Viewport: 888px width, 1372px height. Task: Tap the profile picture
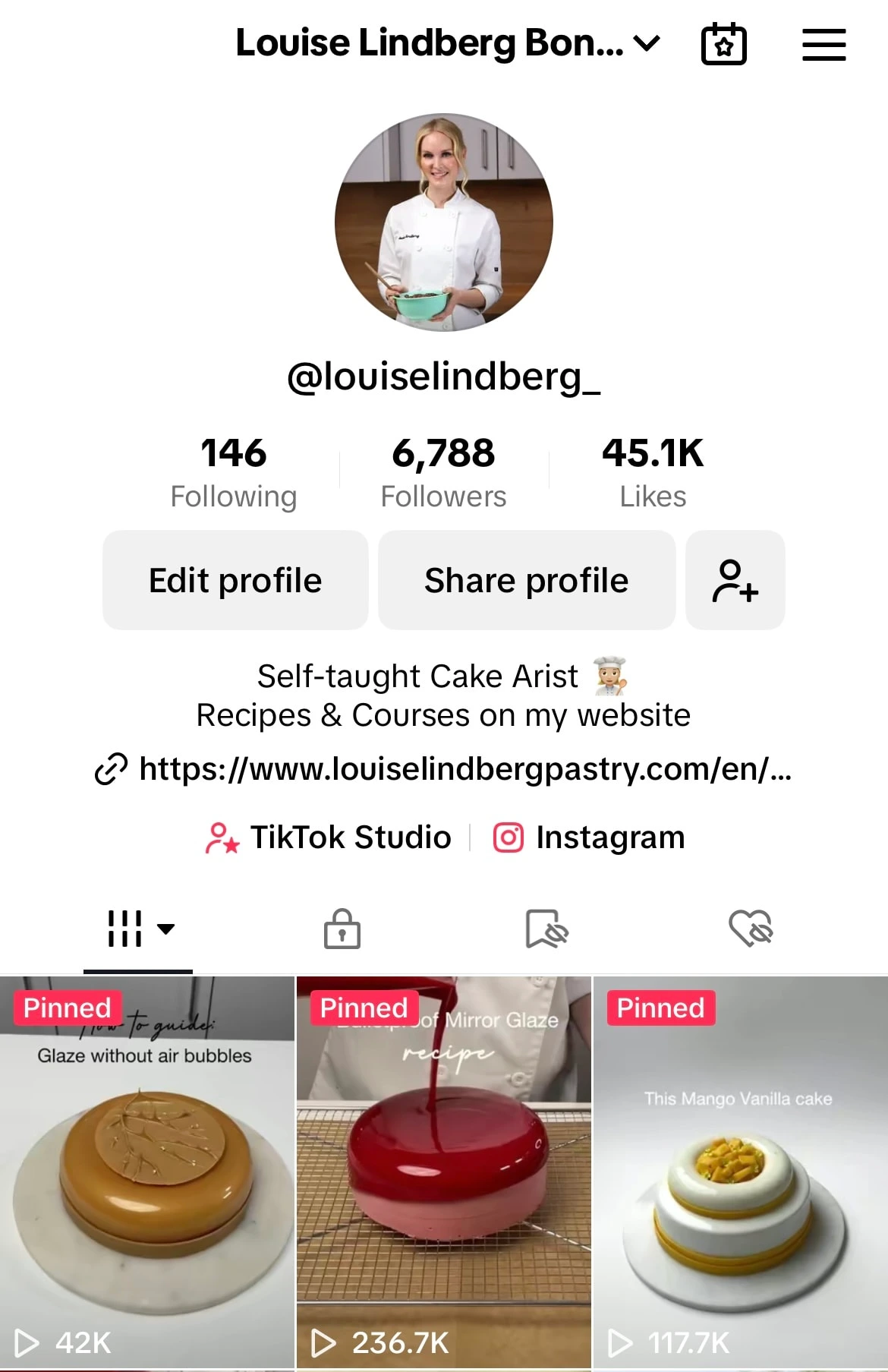(444, 222)
